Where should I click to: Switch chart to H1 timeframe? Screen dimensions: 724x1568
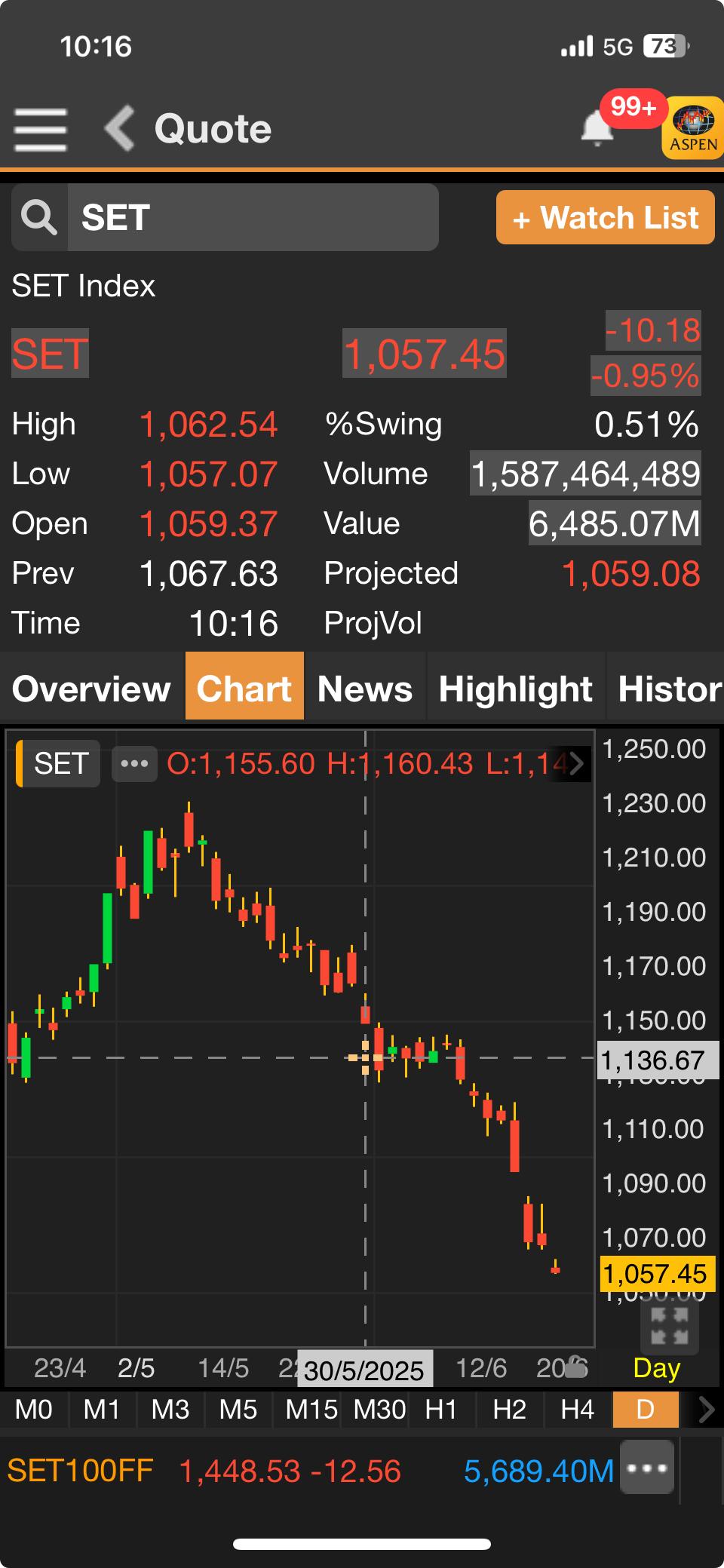pyautogui.click(x=441, y=1409)
